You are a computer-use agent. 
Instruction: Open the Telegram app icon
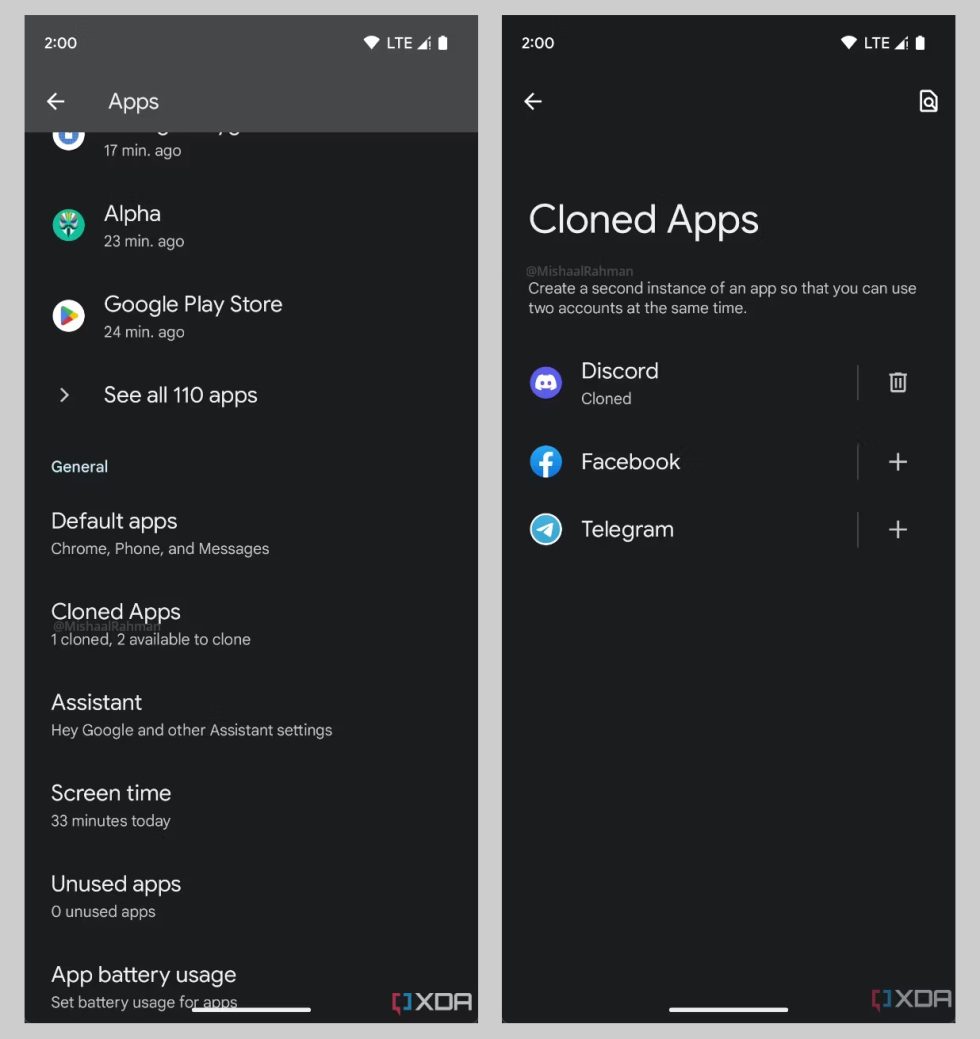(x=546, y=530)
